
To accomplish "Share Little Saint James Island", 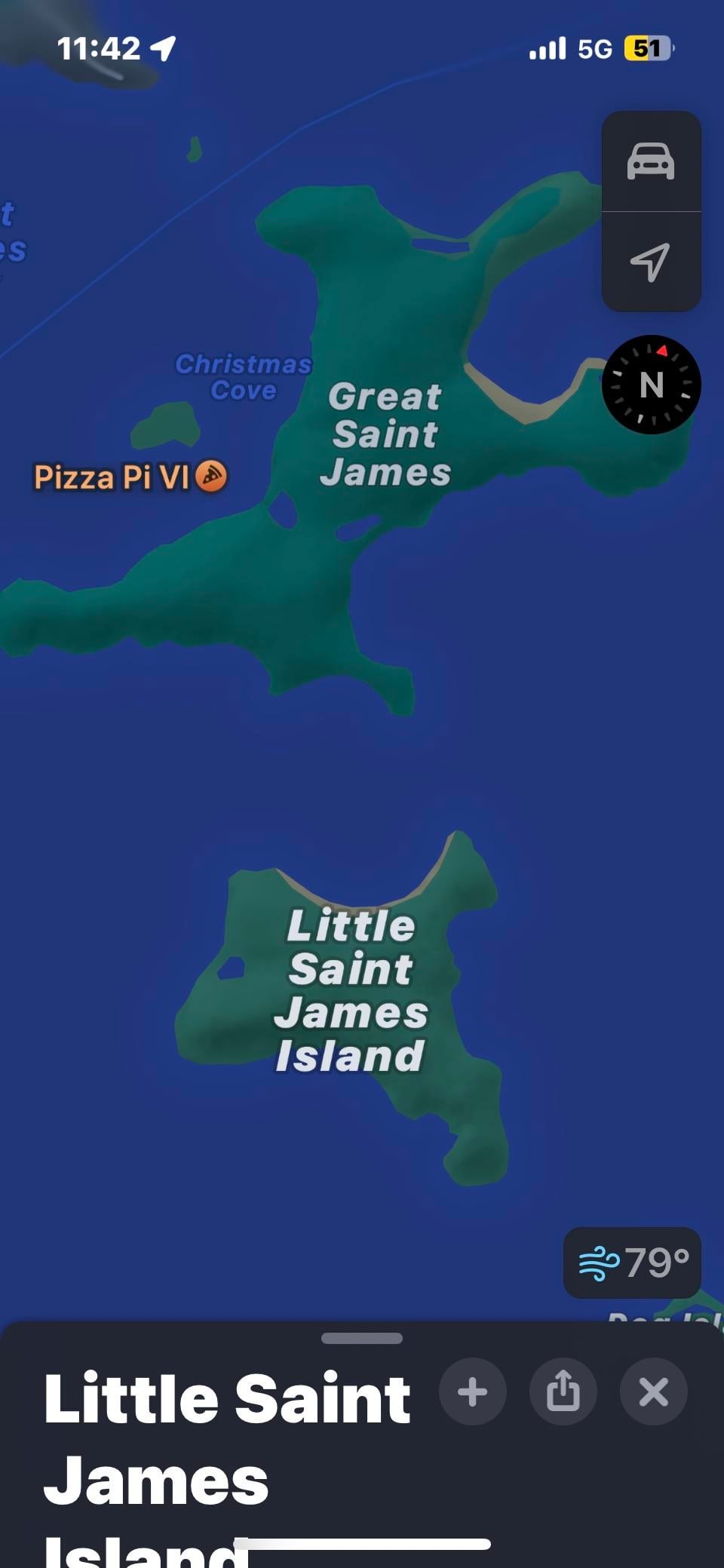I will pos(563,1392).
